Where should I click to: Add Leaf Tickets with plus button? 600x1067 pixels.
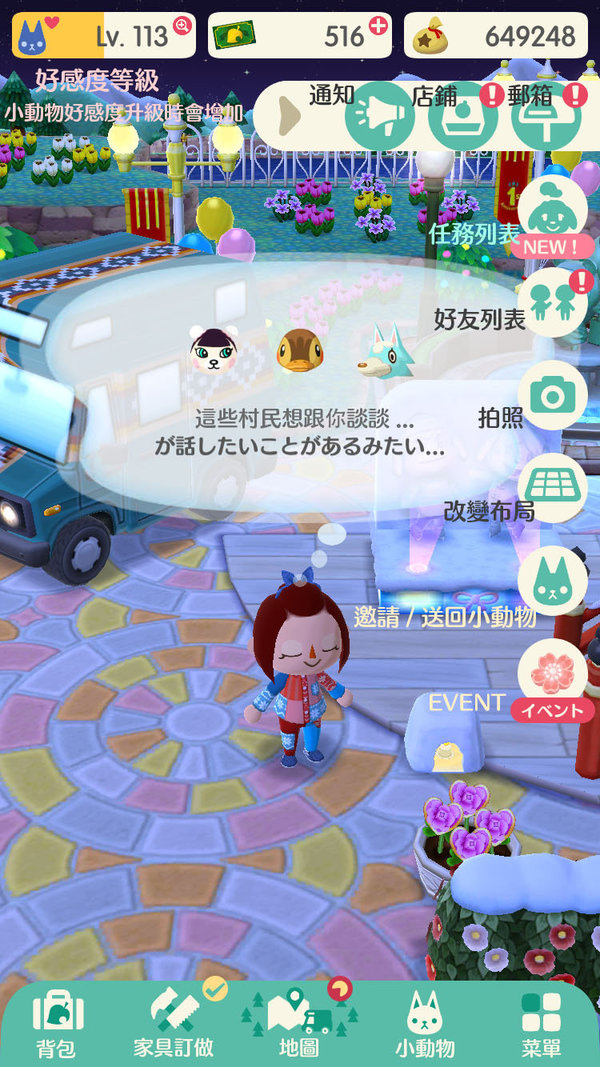(x=378, y=28)
